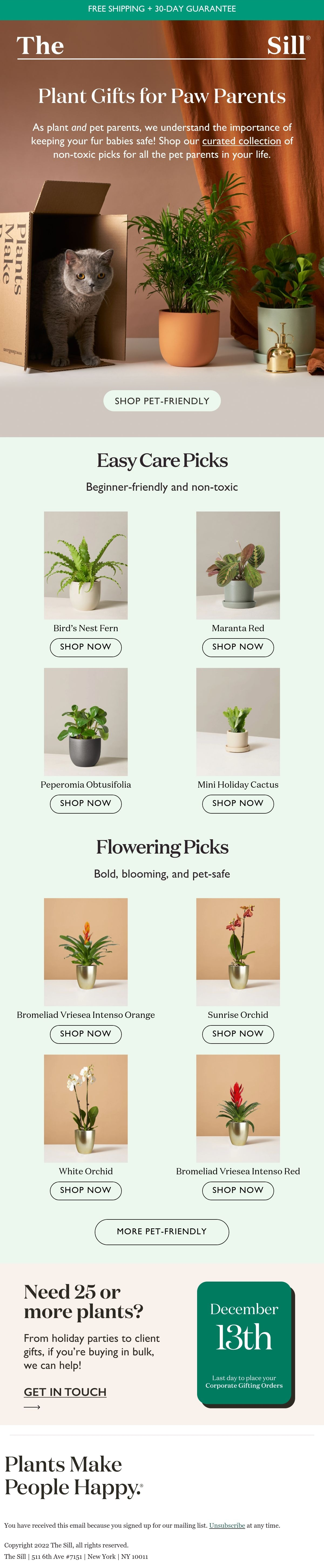Shop now for Sunrise Orchid
The width and height of the screenshot is (324, 1568).
(x=238, y=1033)
